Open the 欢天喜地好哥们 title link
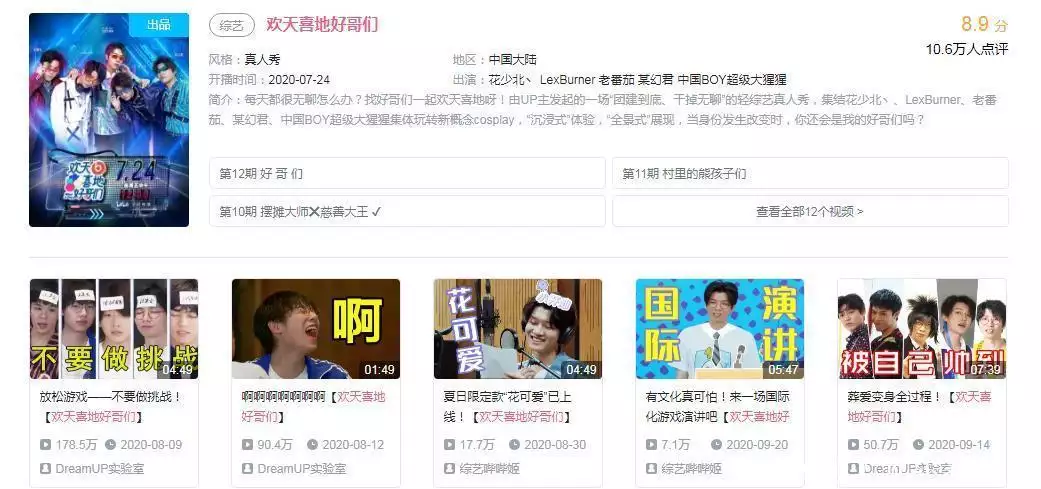This screenshot has height=489, width=1041. pyautogui.click(x=322, y=25)
